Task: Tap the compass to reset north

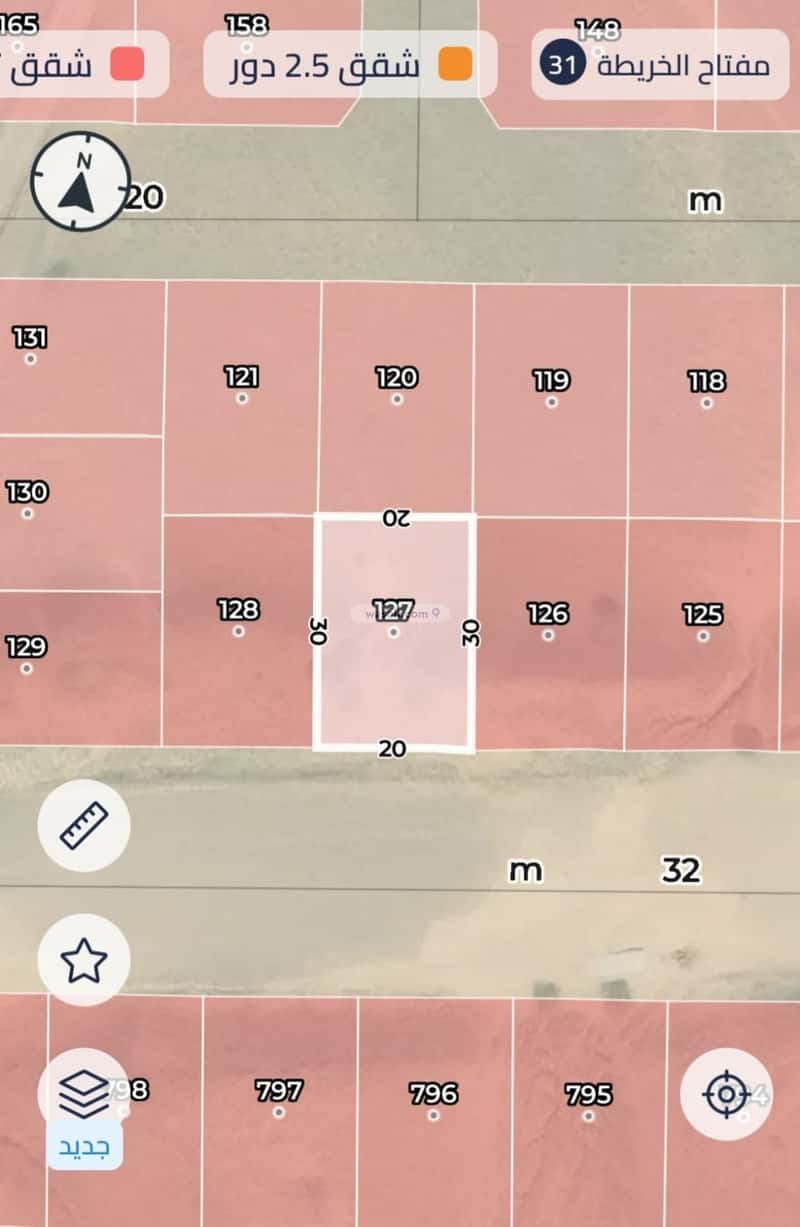Action: click(81, 182)
